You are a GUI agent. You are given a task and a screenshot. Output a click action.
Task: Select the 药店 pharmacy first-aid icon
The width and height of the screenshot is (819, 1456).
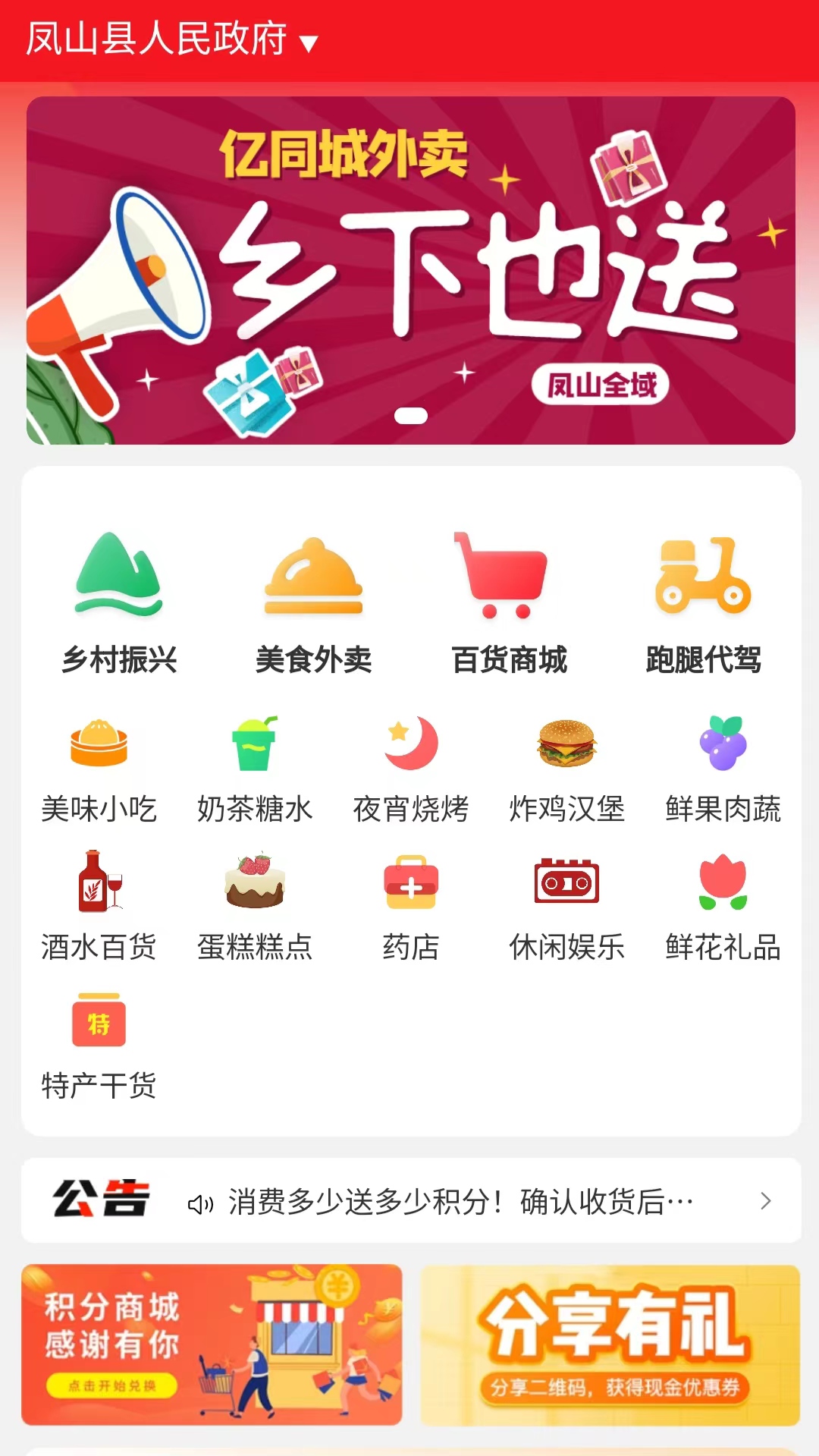tap(411, 884)
